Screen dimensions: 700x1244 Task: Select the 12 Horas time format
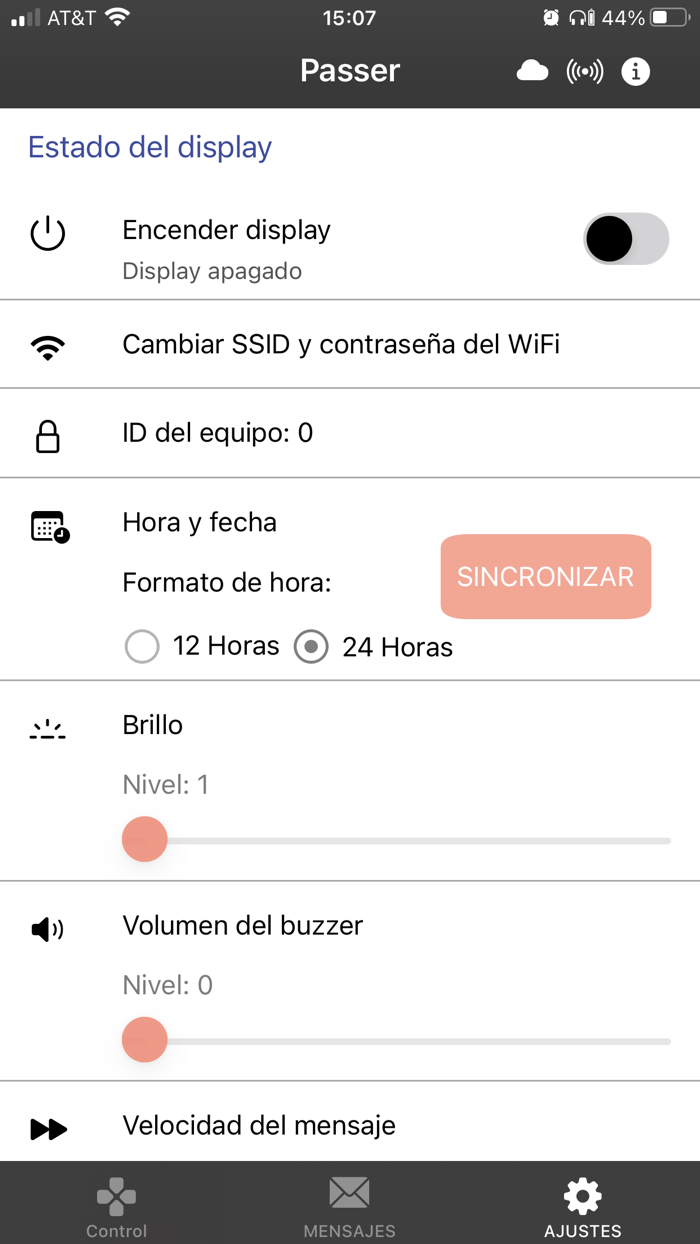[143, 647]
